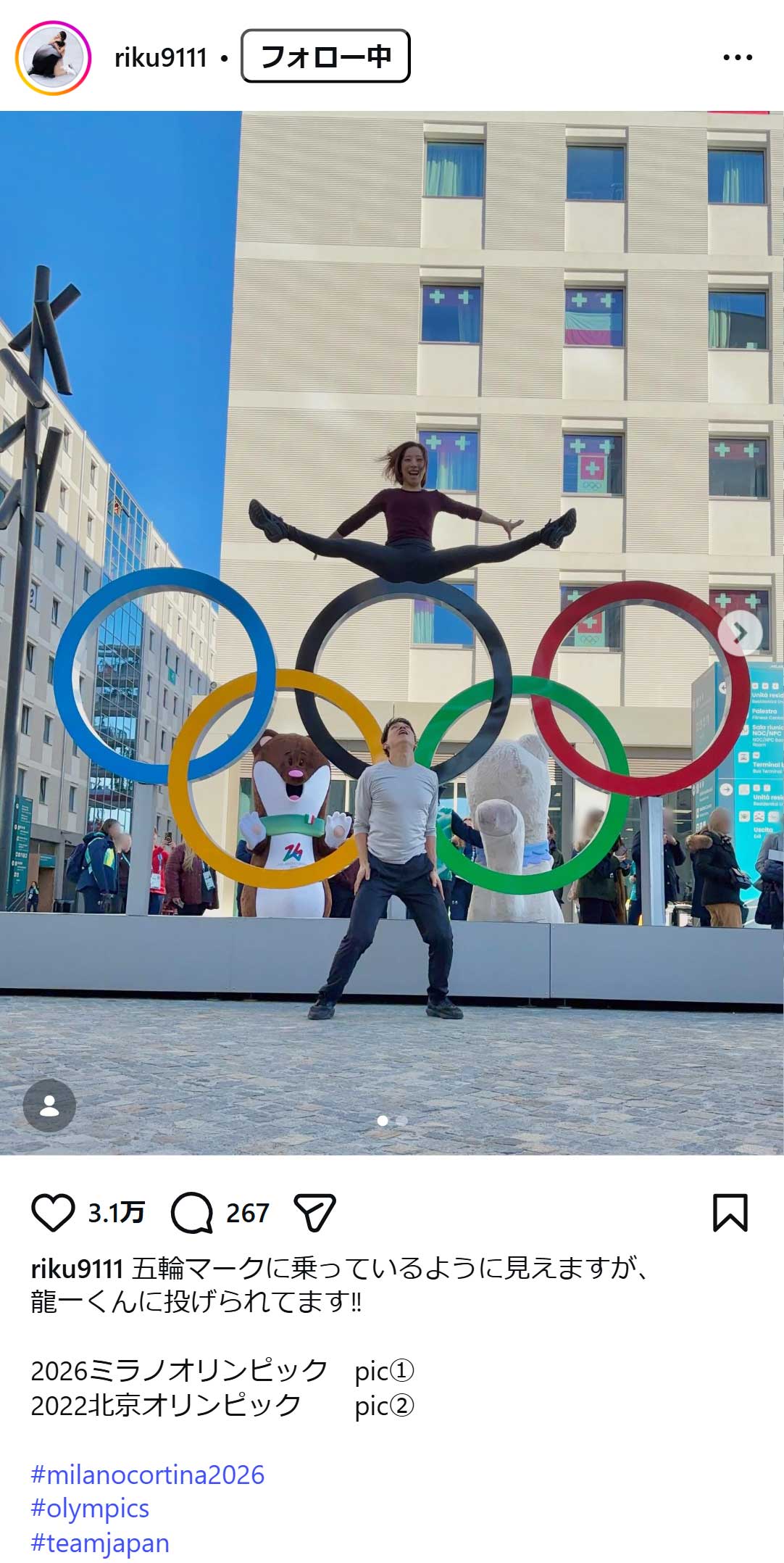Tap the フォロー中 following button
Screen dimensions: 784x1563
325,56
